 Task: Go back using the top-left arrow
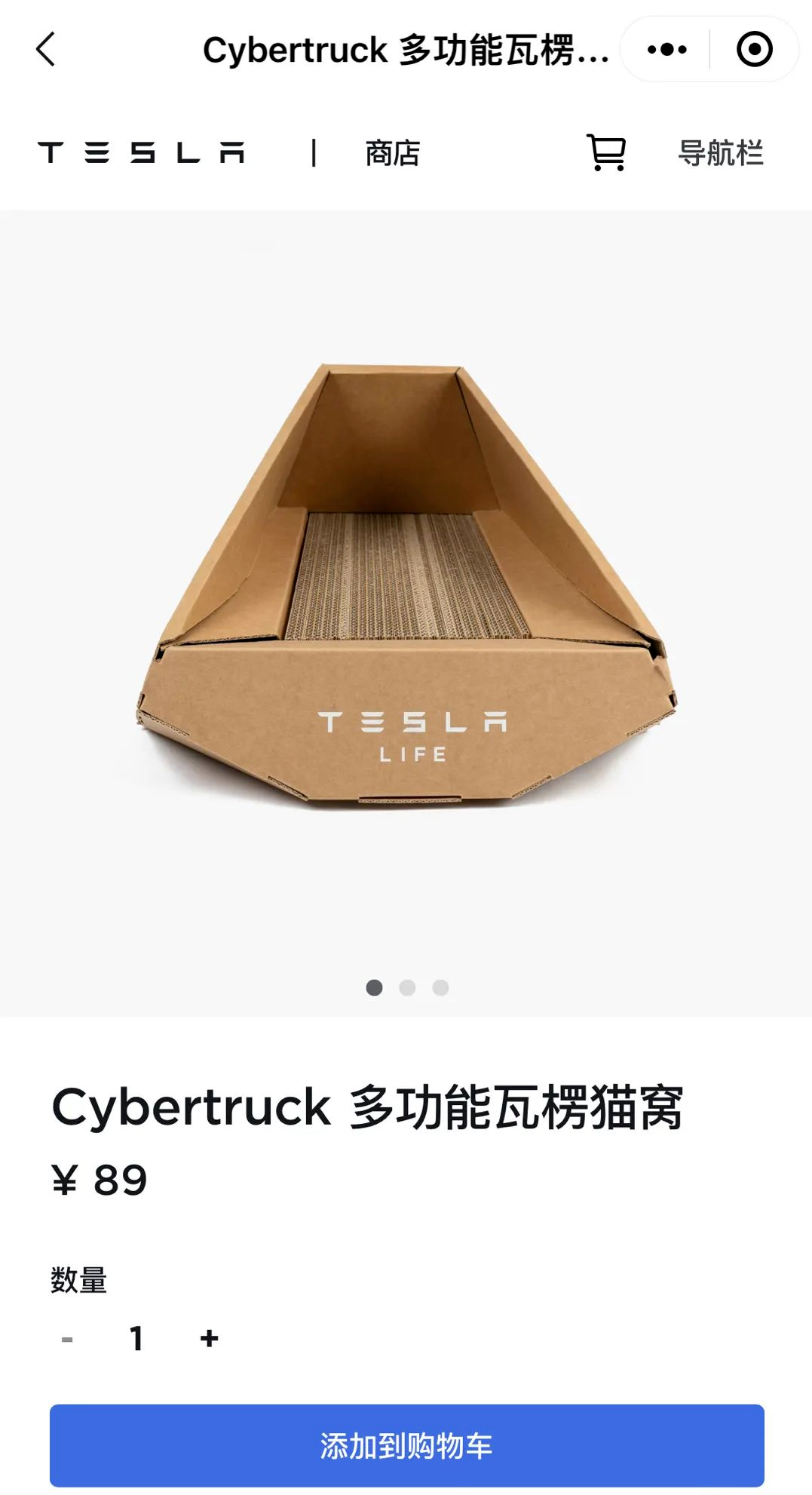click(x=46, y=50)
